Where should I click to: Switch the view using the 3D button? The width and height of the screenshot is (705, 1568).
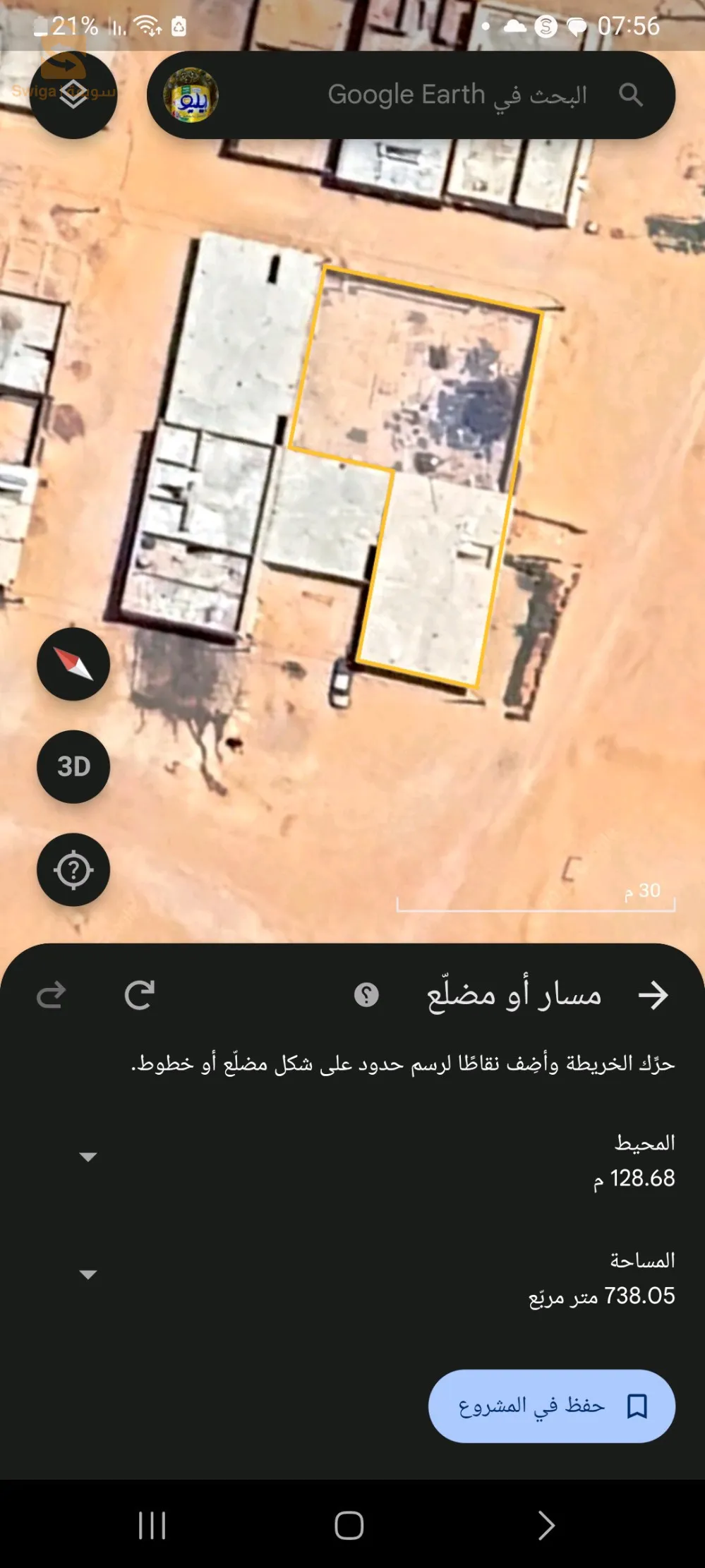[x=73, y=766]
